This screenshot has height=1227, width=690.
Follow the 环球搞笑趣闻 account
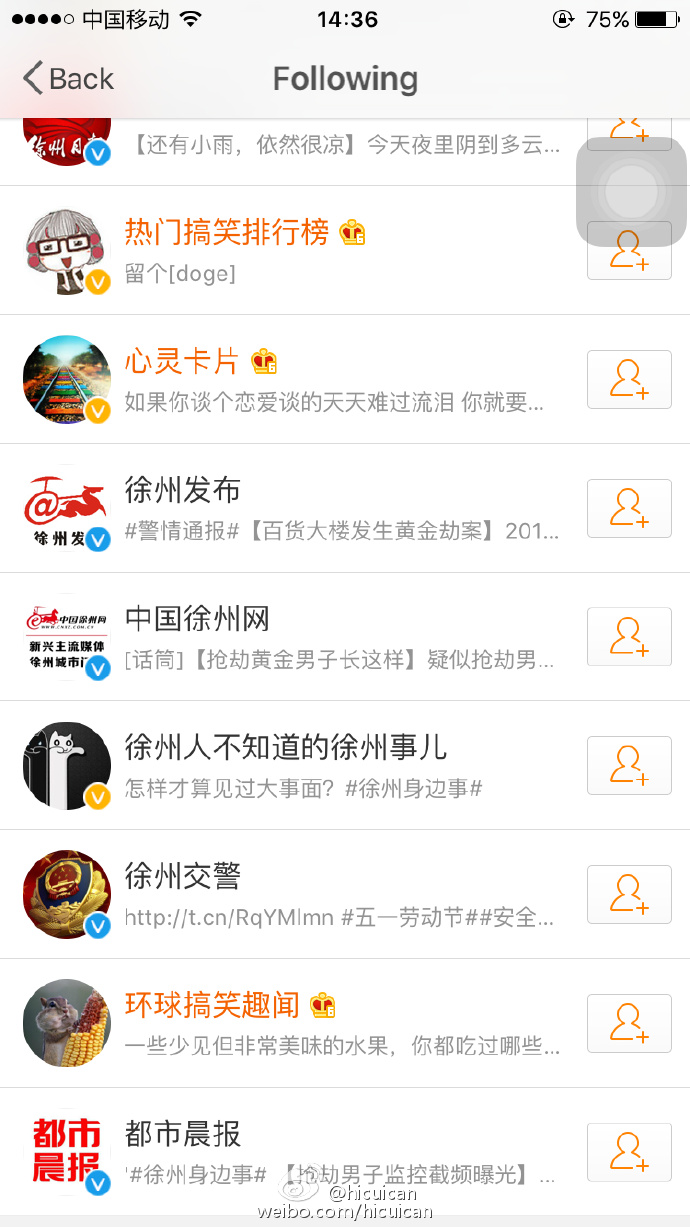(x=628, y=1023)
